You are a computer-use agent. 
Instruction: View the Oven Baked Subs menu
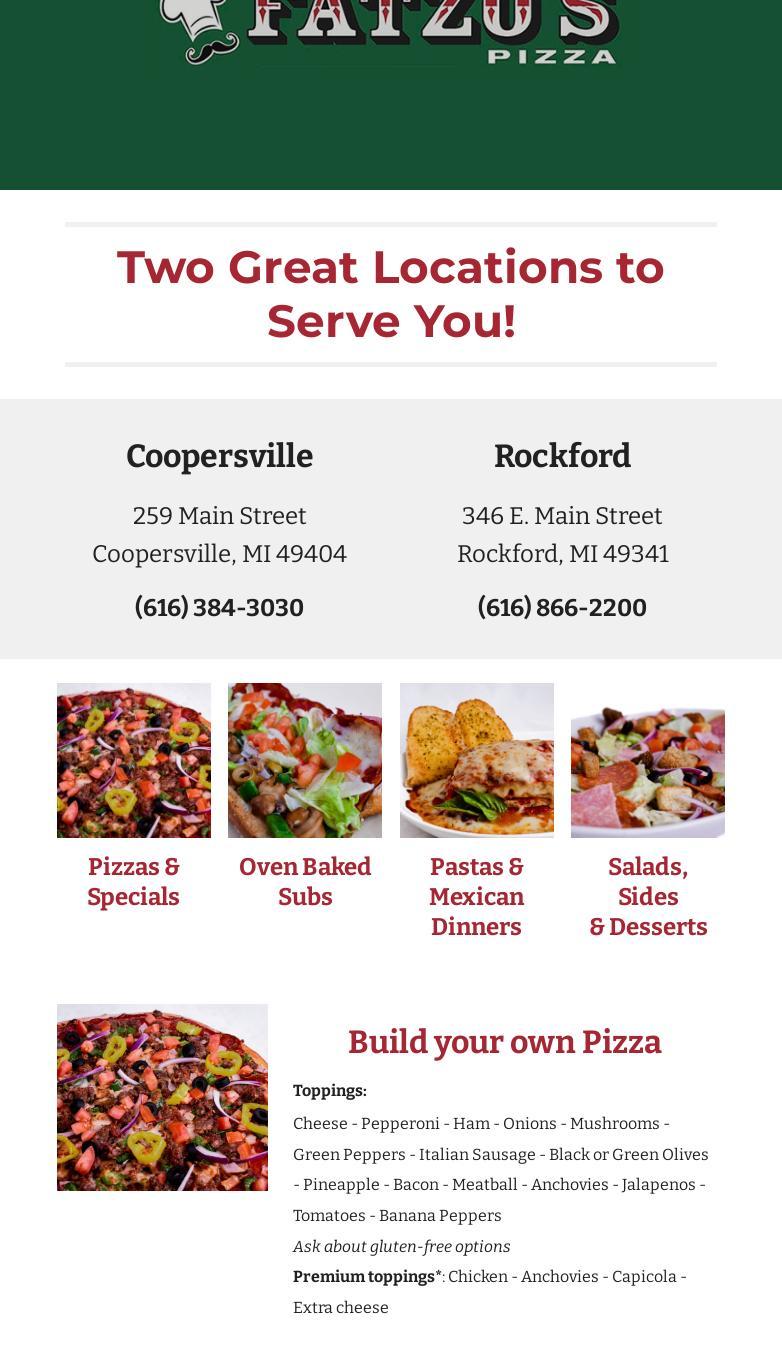[305, 760]
